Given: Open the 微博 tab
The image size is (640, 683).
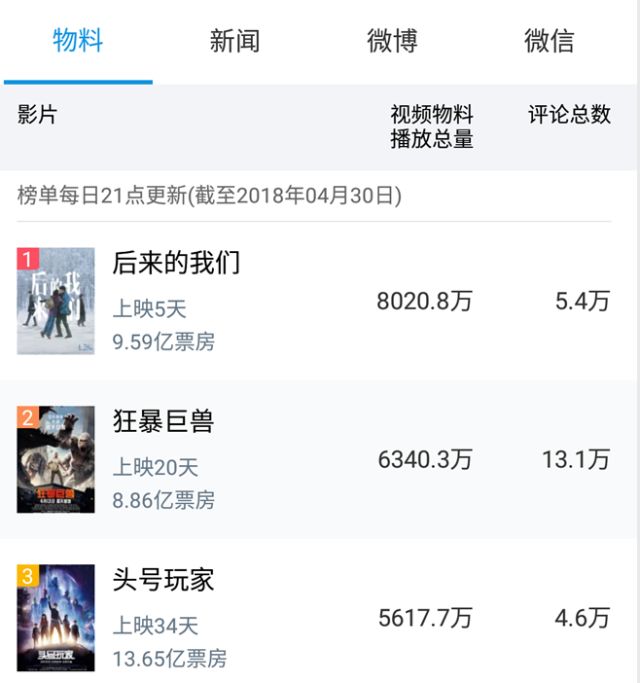Looking at the screenshot, I should click(x=392, y=41).
